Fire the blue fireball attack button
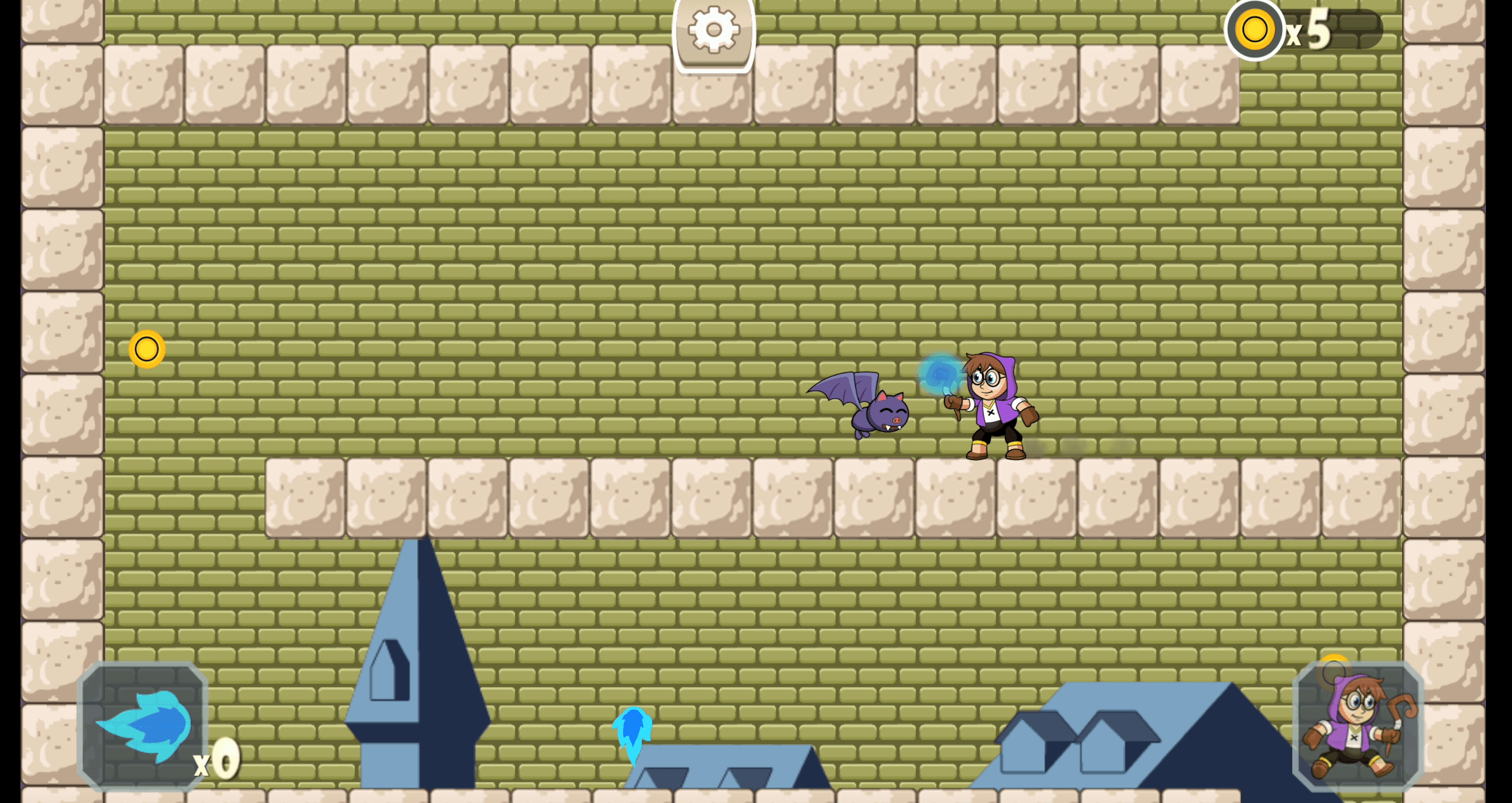Viewport: 1512px width, 803px height. pyautogui.click(x=143, y=727)
